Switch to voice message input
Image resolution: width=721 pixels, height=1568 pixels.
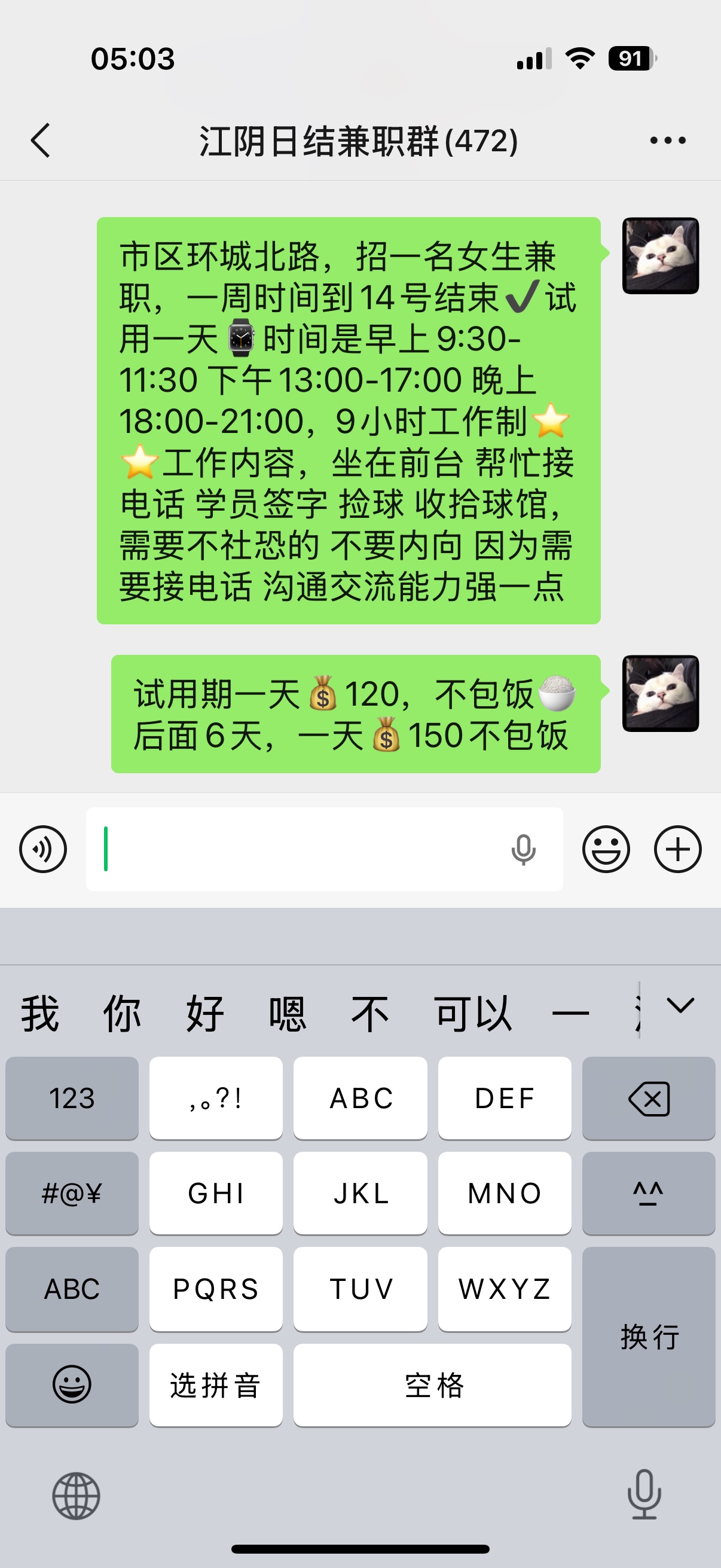pos(42,849)
